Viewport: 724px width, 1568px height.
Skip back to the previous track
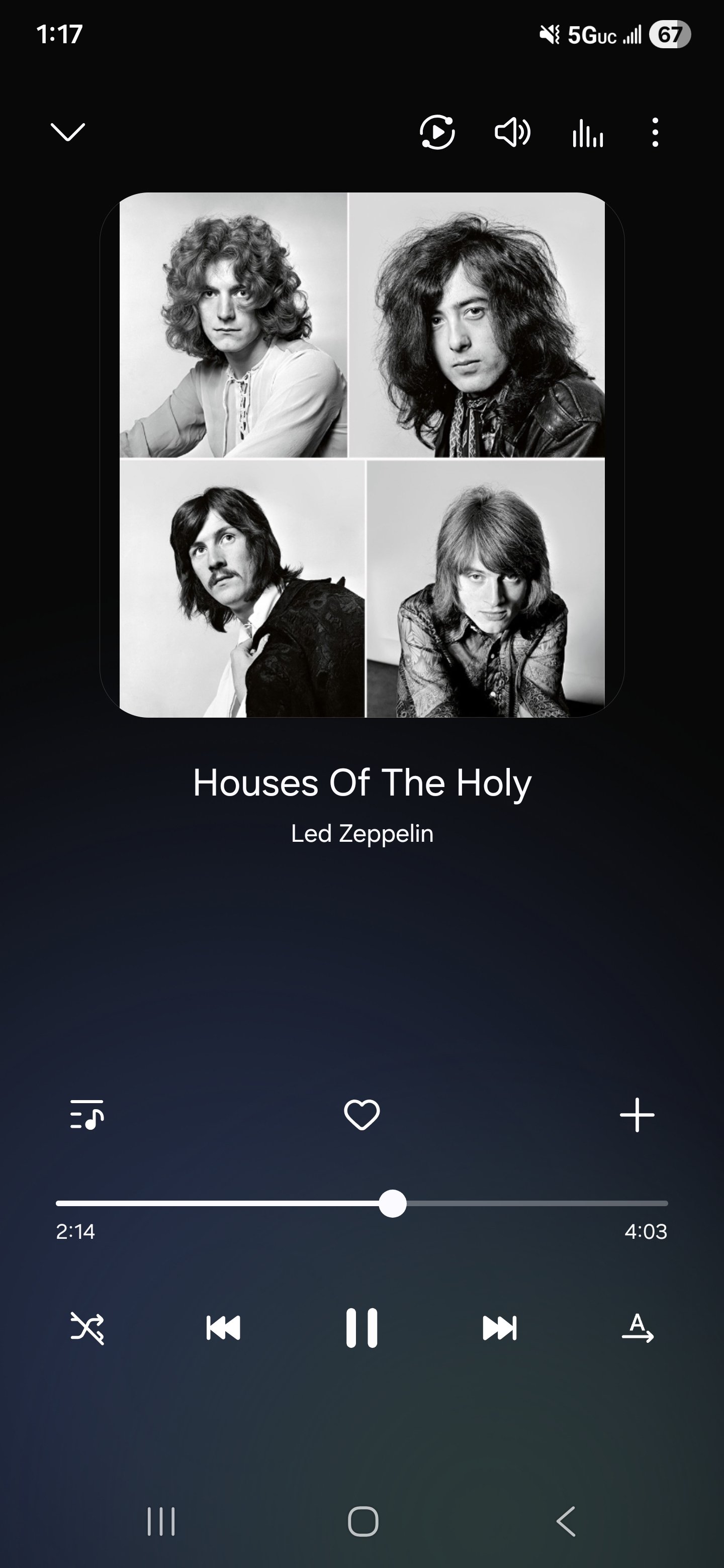click(x=223, y=1328)
